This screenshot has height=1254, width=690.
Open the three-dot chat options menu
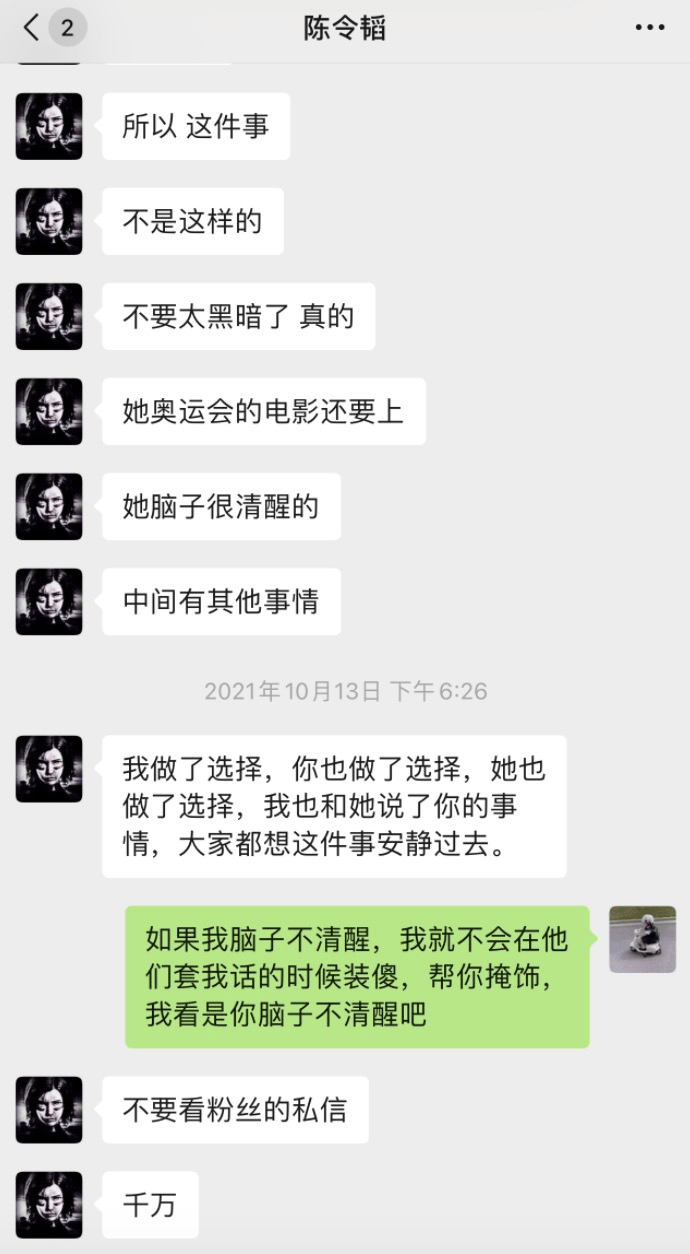649,28
